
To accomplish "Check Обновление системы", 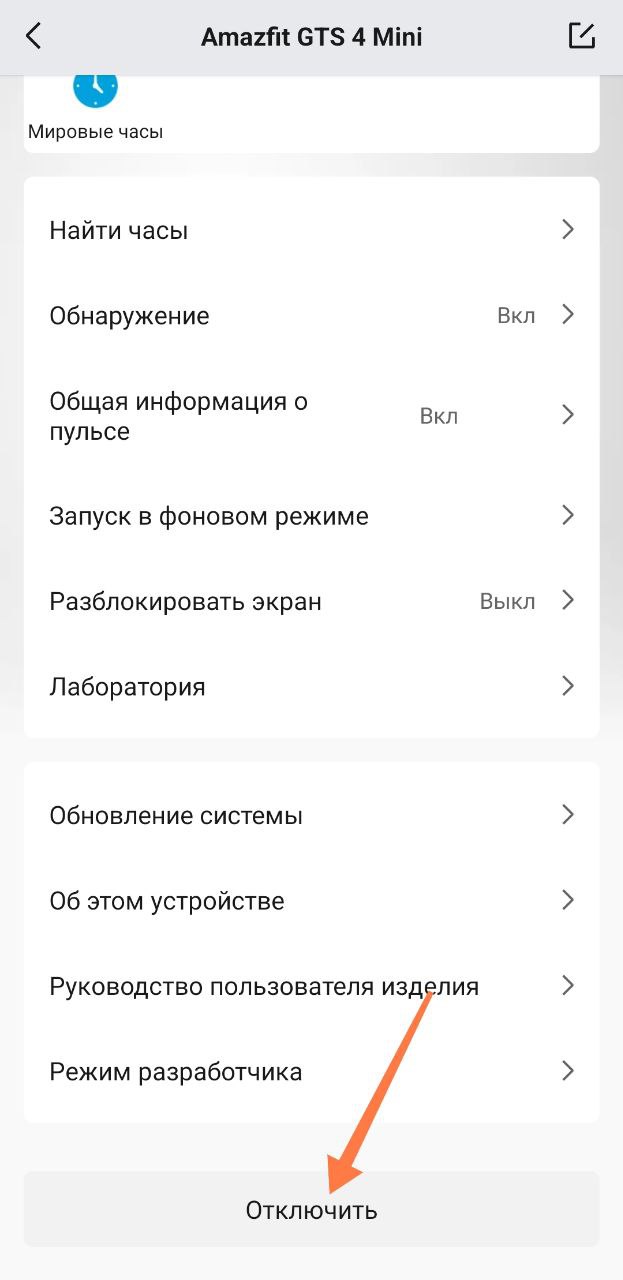I will coord(311,815).
